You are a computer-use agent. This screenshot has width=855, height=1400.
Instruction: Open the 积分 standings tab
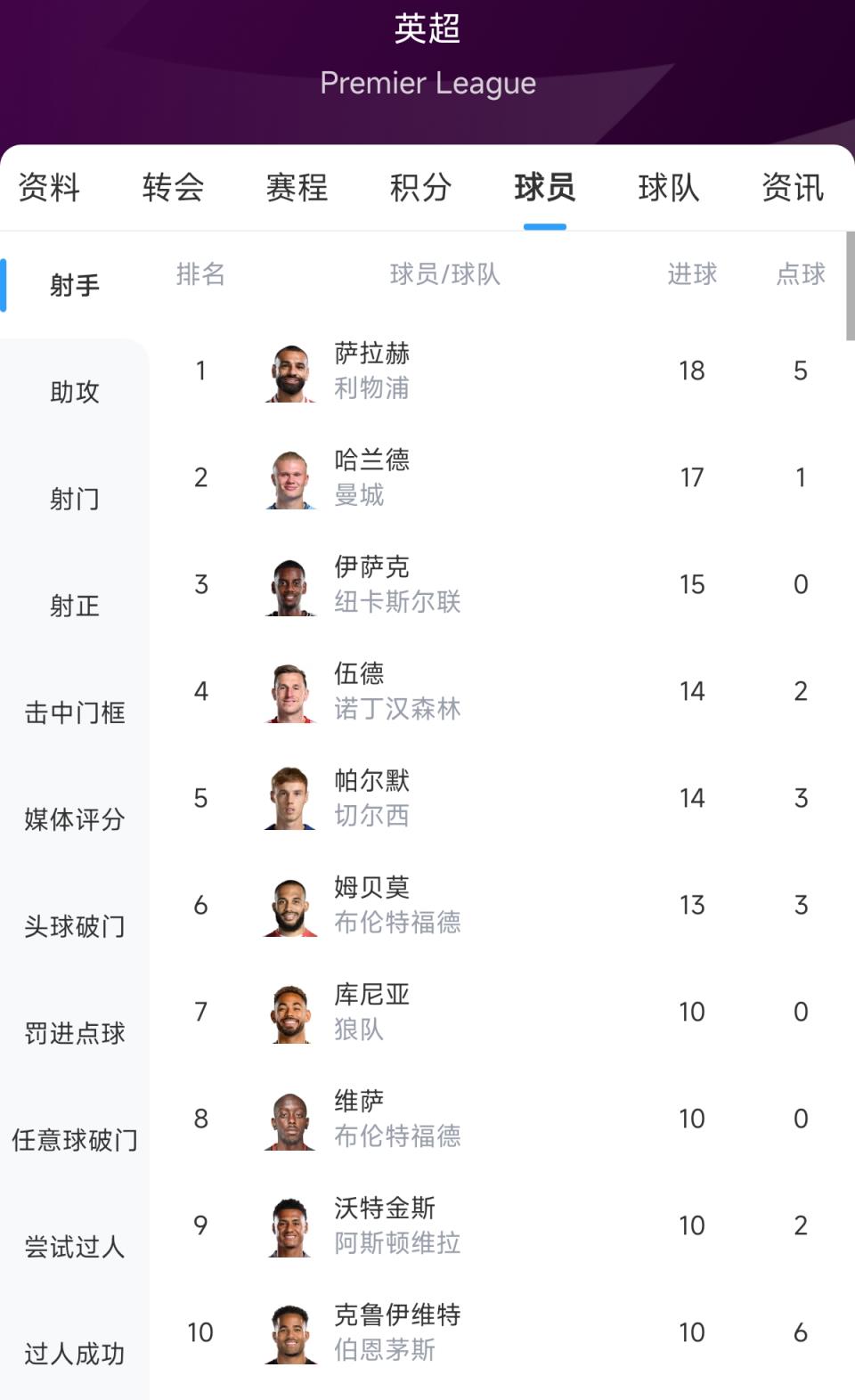420,188
